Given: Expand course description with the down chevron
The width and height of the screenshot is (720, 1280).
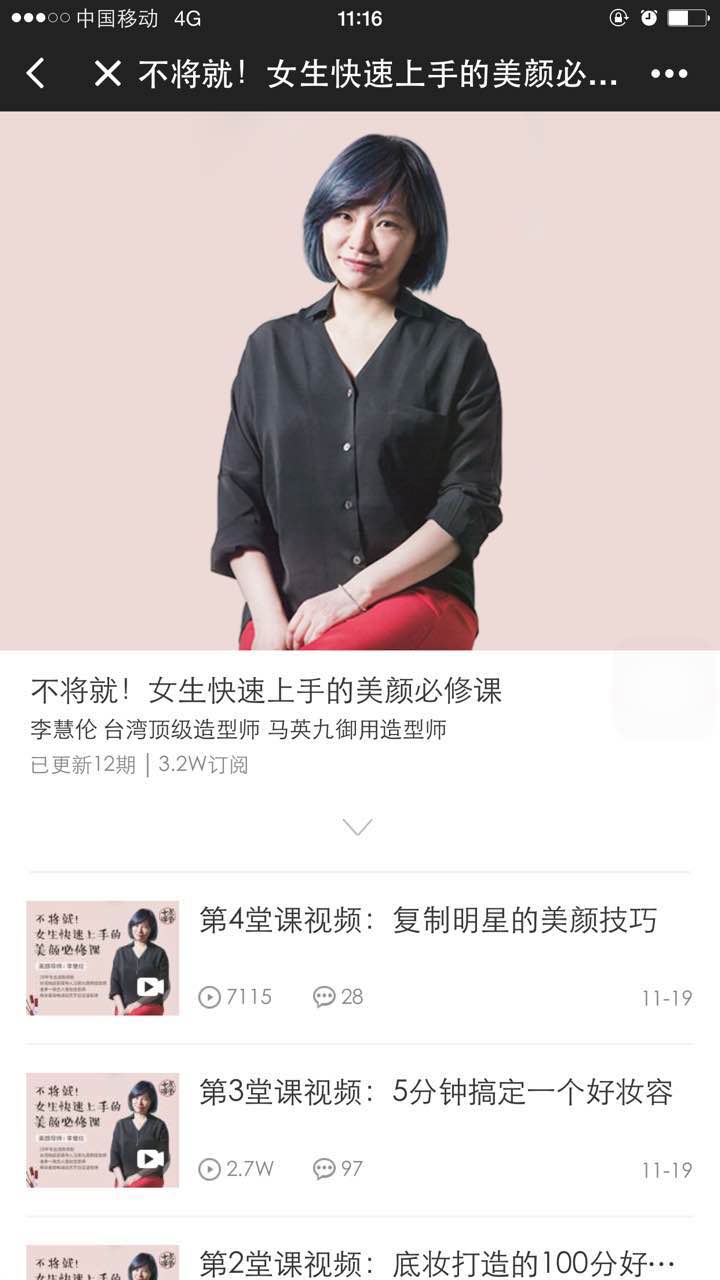Looking at the screenshot, I should 357,827.
